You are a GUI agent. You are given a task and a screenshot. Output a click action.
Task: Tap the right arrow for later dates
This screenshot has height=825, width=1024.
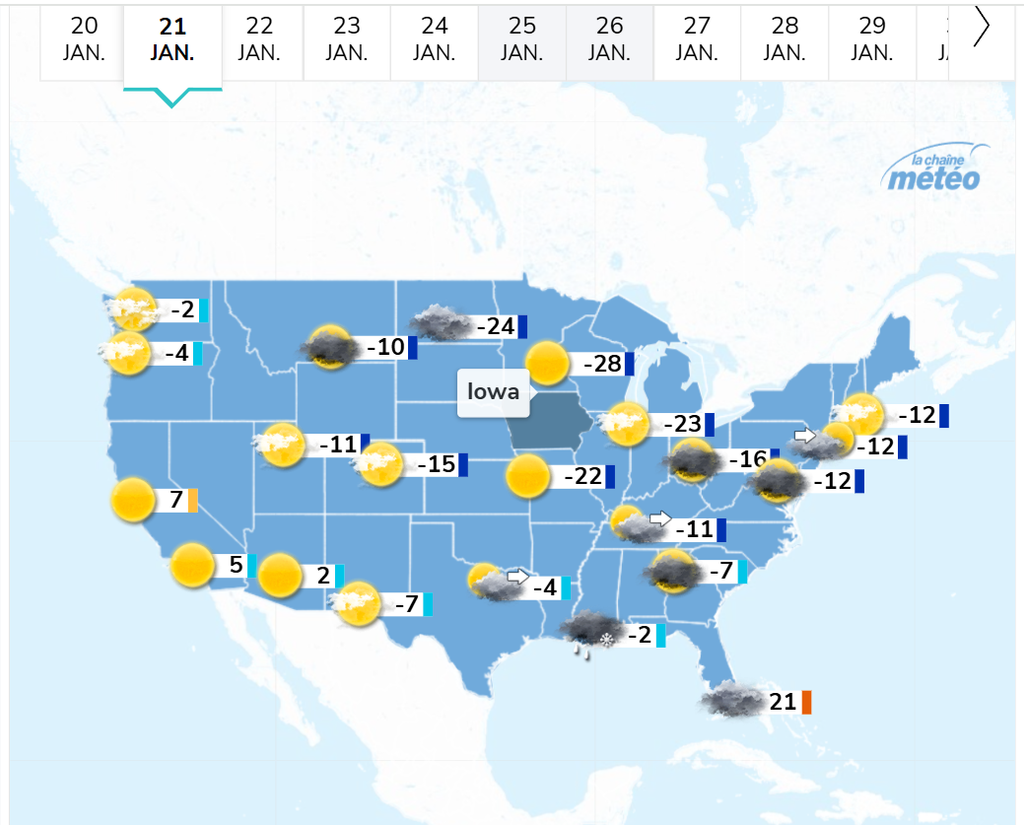[981, 28]
